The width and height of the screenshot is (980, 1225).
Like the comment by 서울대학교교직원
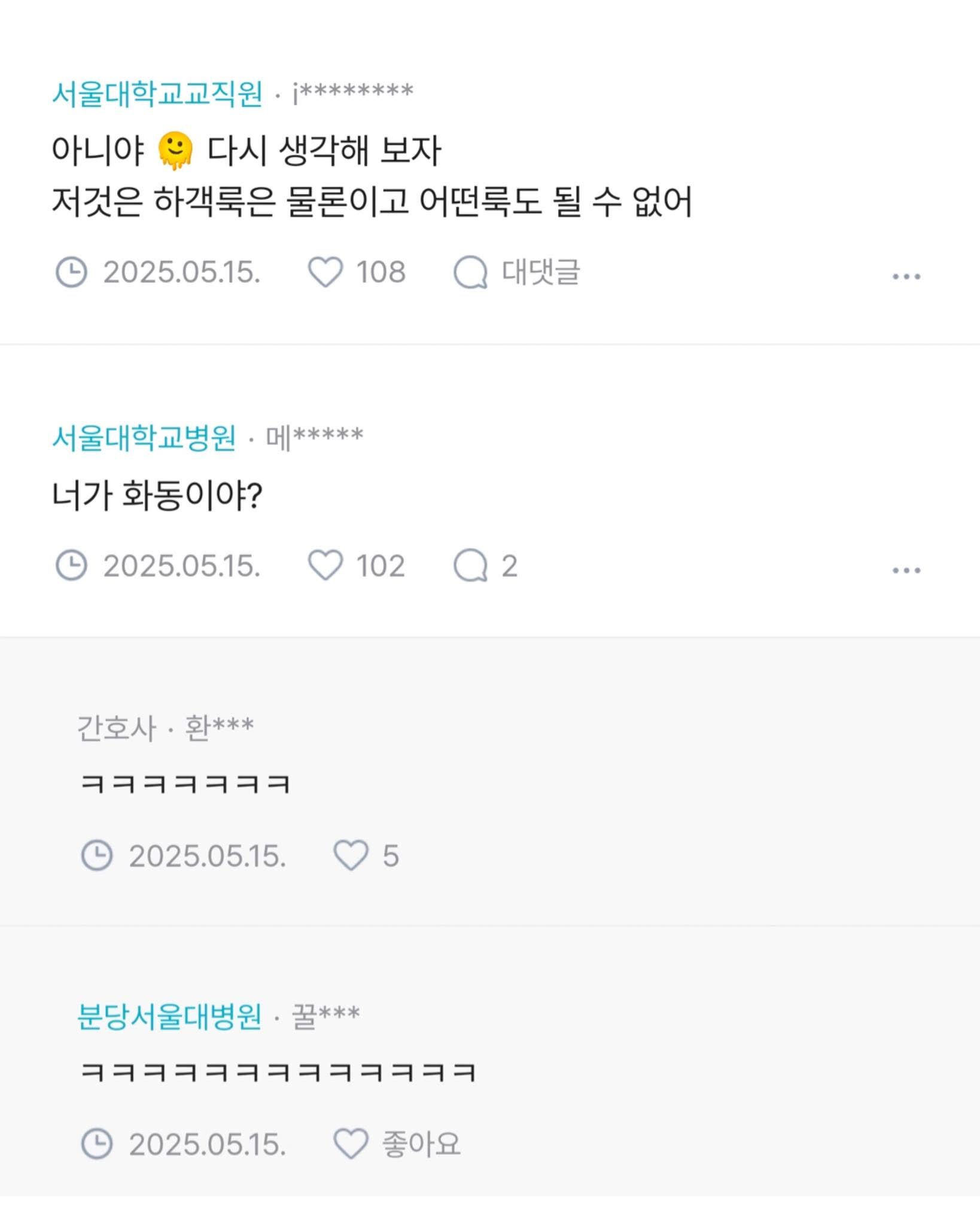(325, 272)
